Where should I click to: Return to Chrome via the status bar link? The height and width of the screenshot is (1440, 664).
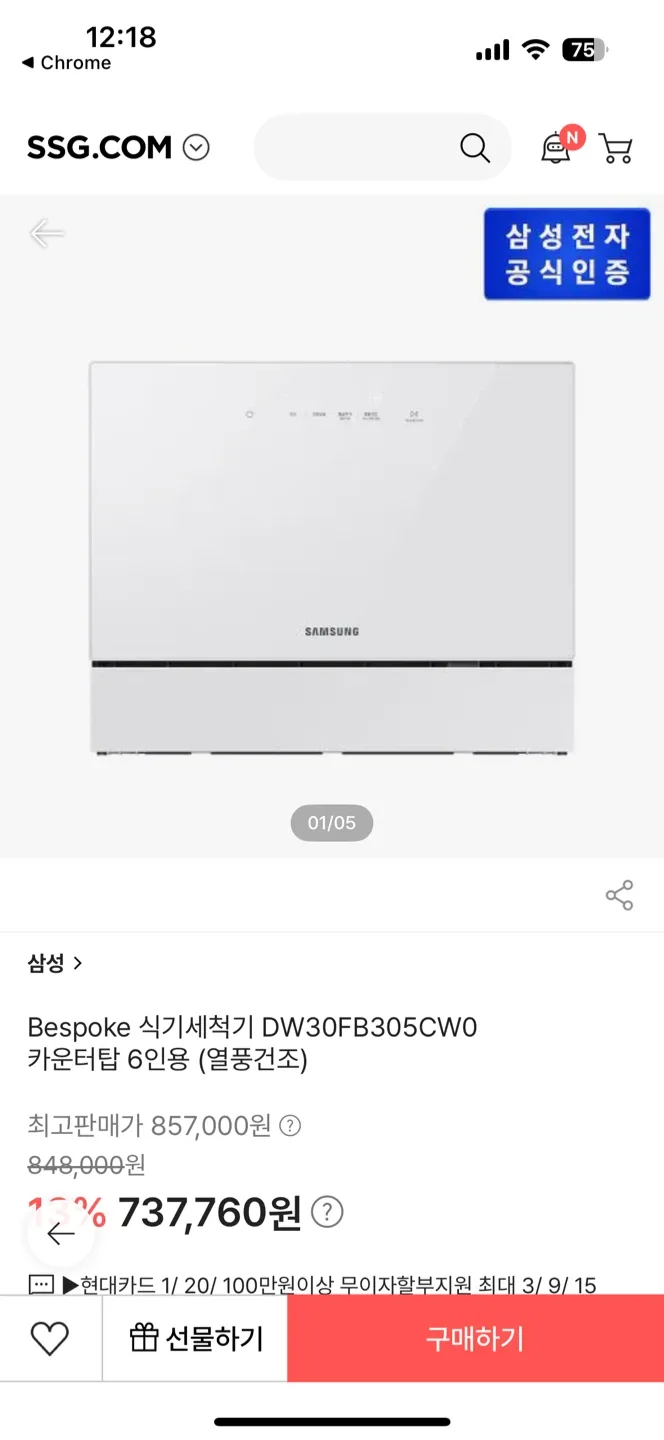pos(66,63)
